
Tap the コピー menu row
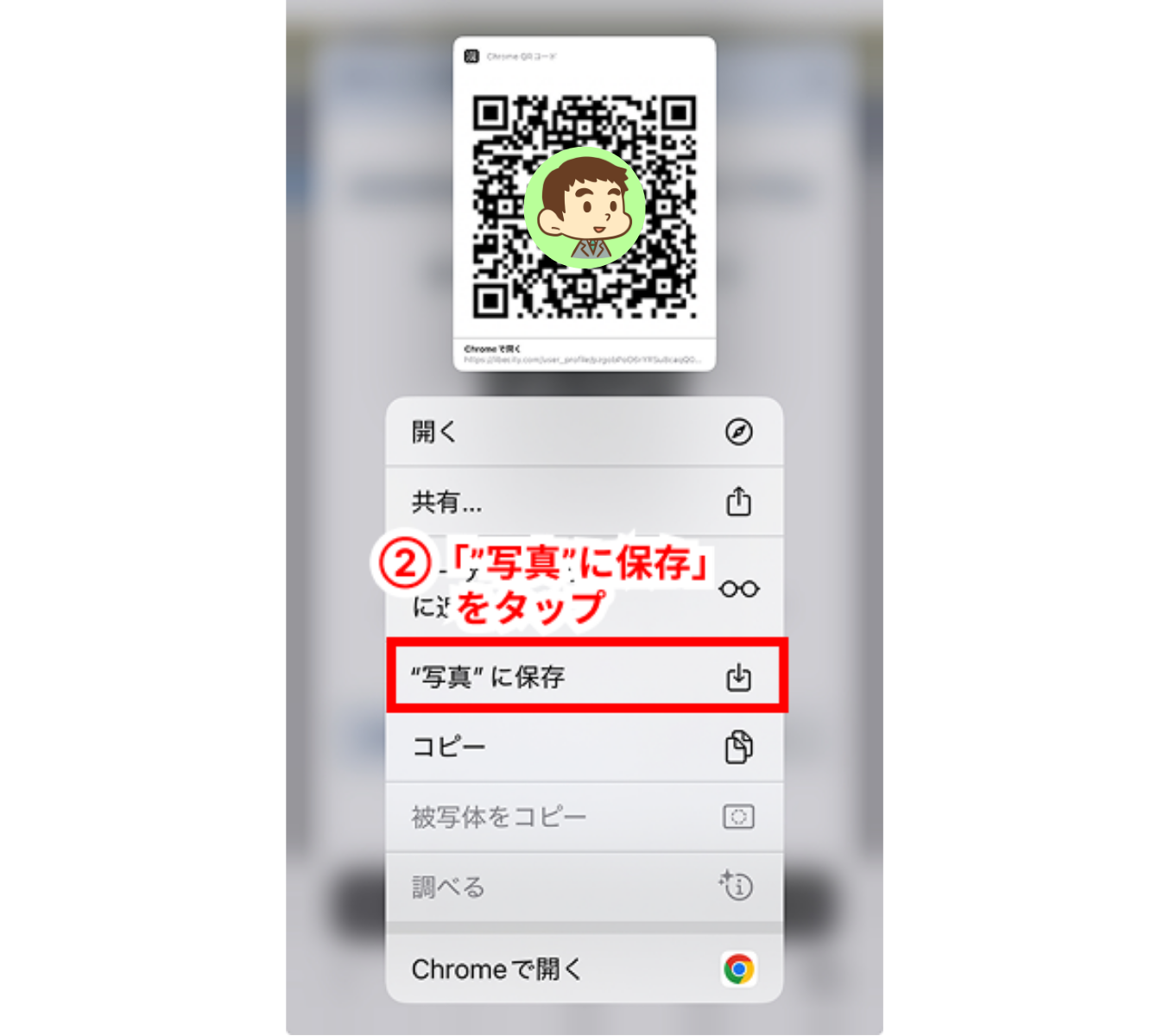583,747
